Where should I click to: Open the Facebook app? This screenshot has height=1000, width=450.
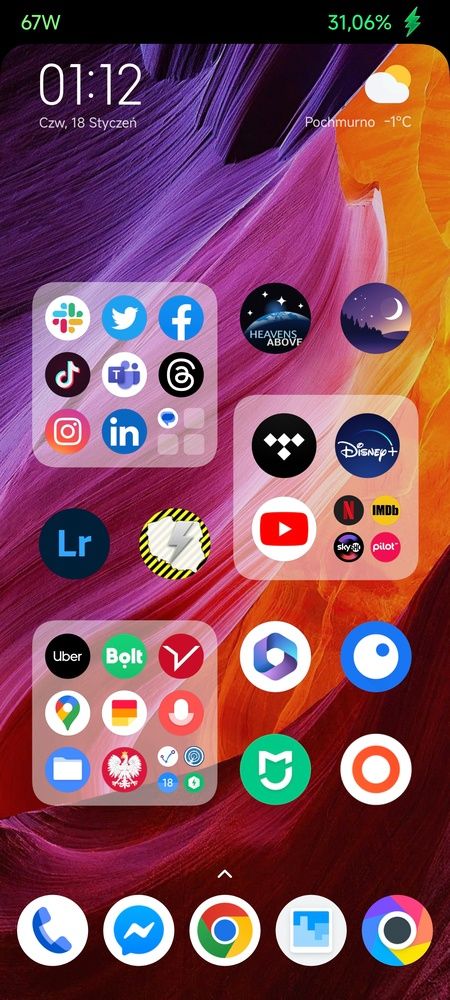(x=181, y=318)
